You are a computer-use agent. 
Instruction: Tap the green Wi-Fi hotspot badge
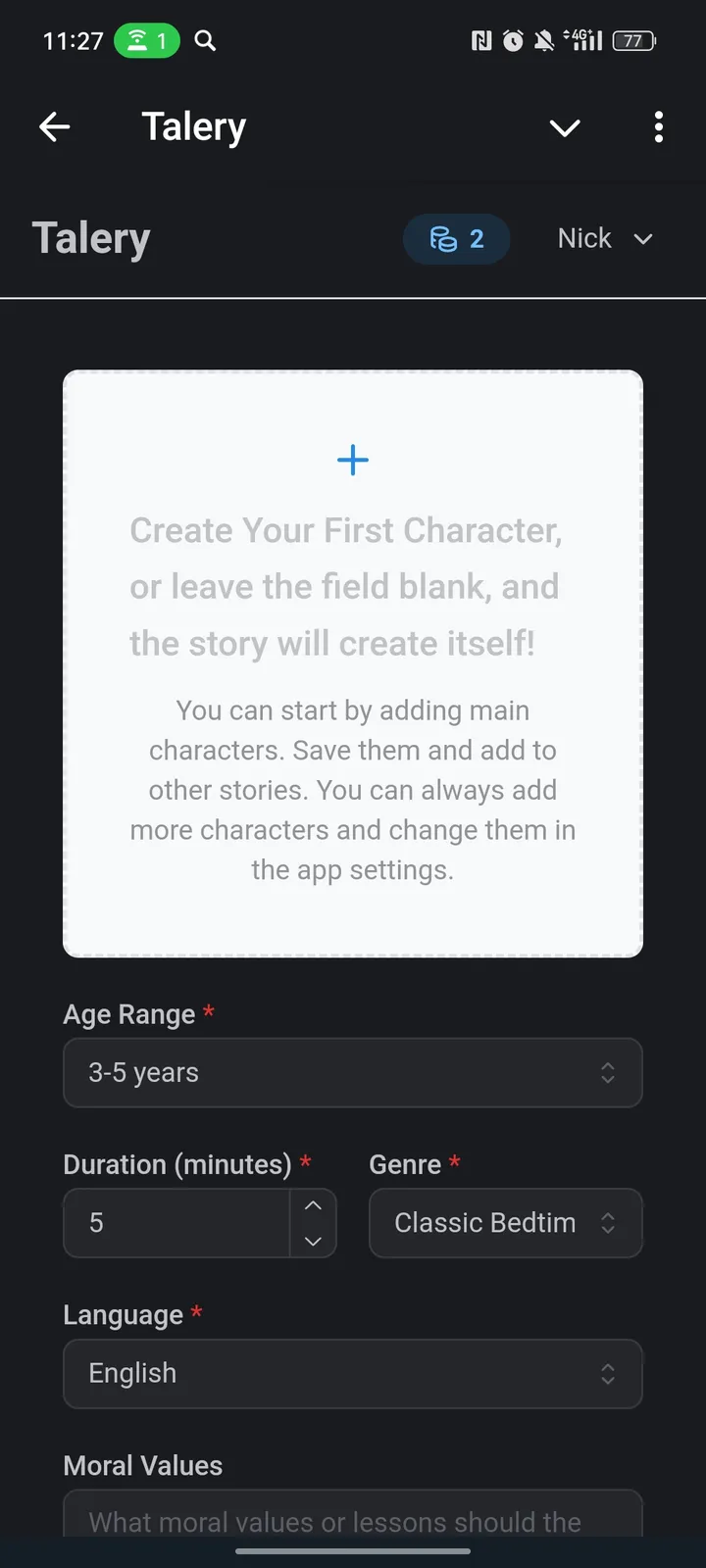click(x=147, y=40)
